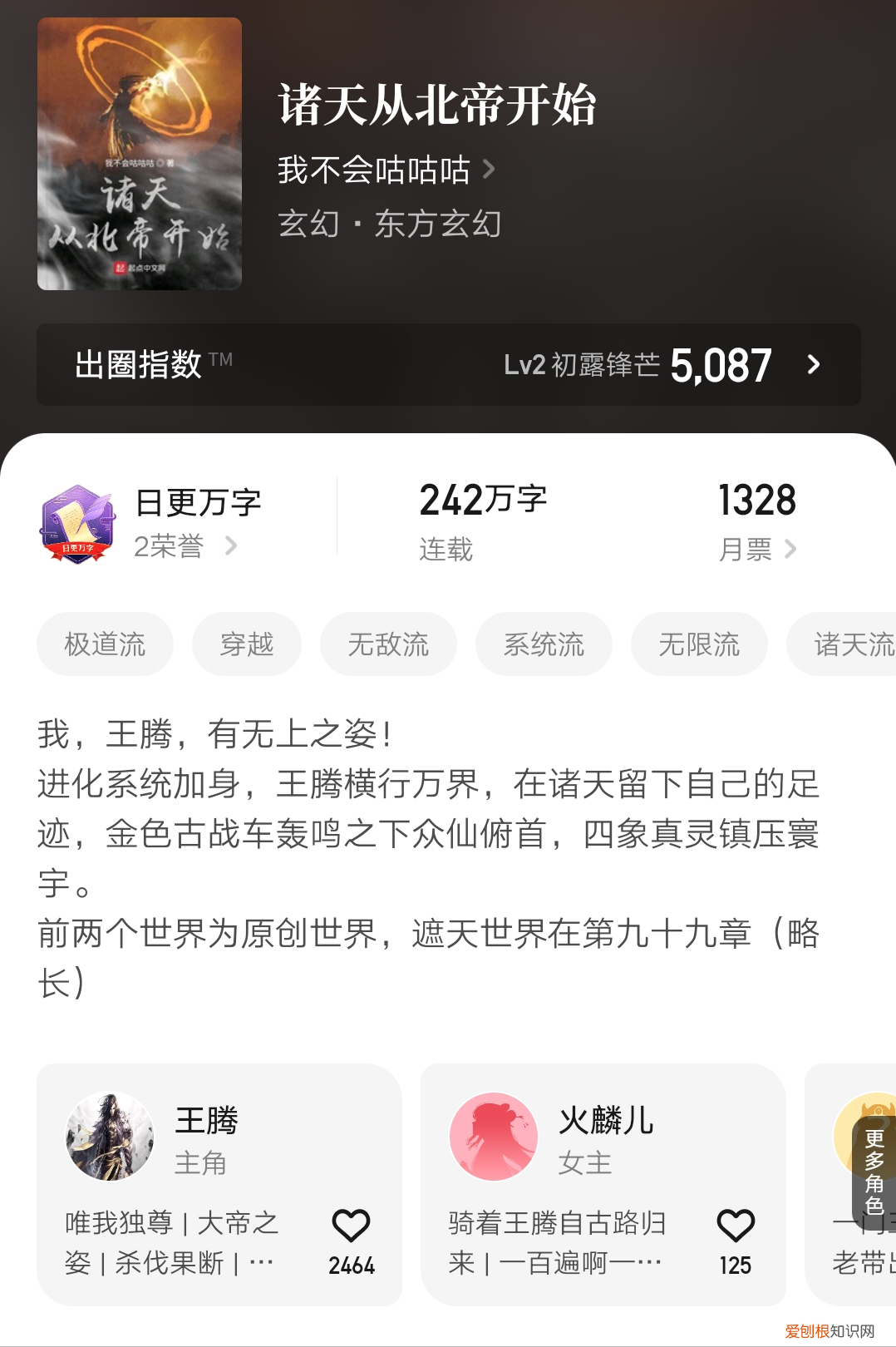Viewport: 896px width, 1347px height.
Task: Browse the 玄幻·东方玄幻 category
Action: pyautogui.click(x=389, y=224)
